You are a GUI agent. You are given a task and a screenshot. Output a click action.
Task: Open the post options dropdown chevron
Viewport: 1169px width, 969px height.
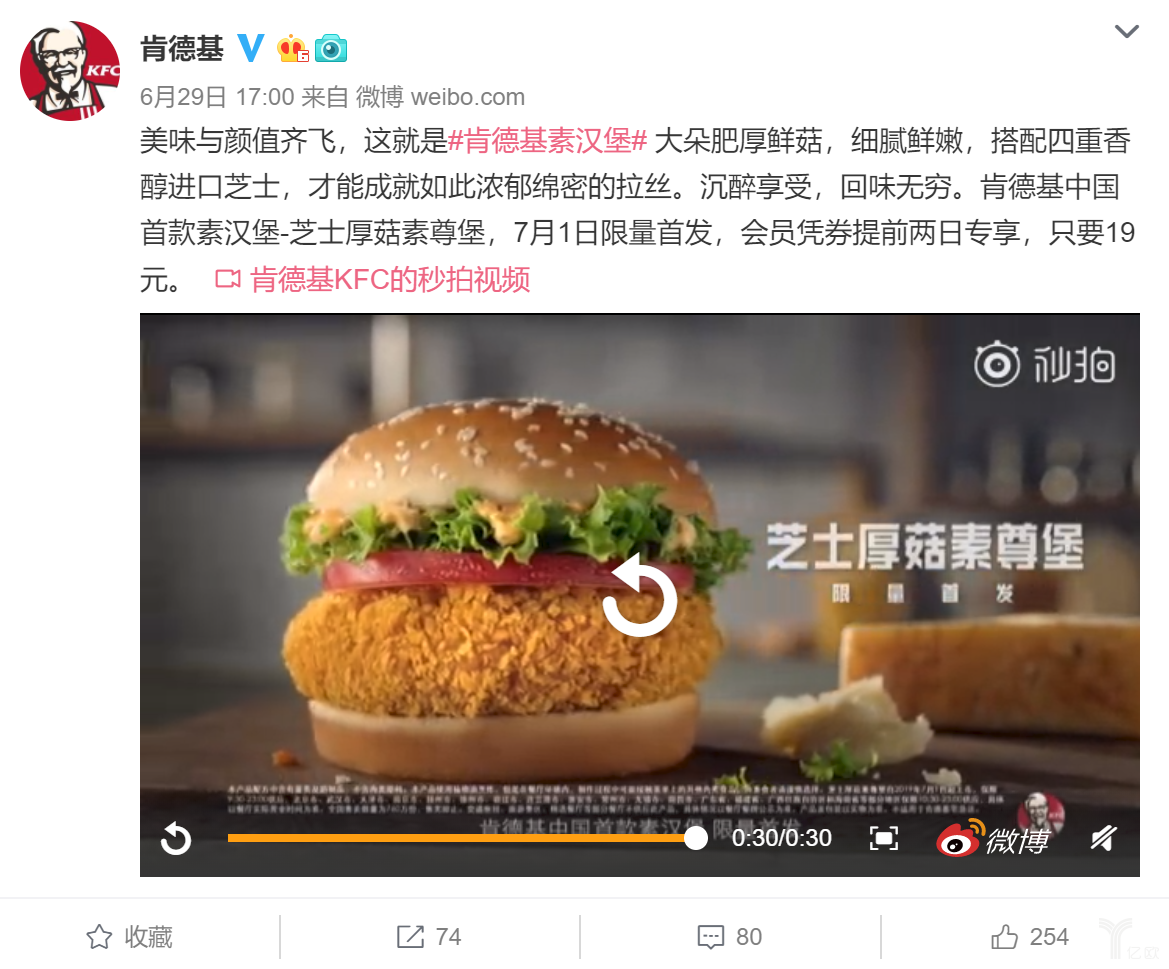tap(1126, 32)
